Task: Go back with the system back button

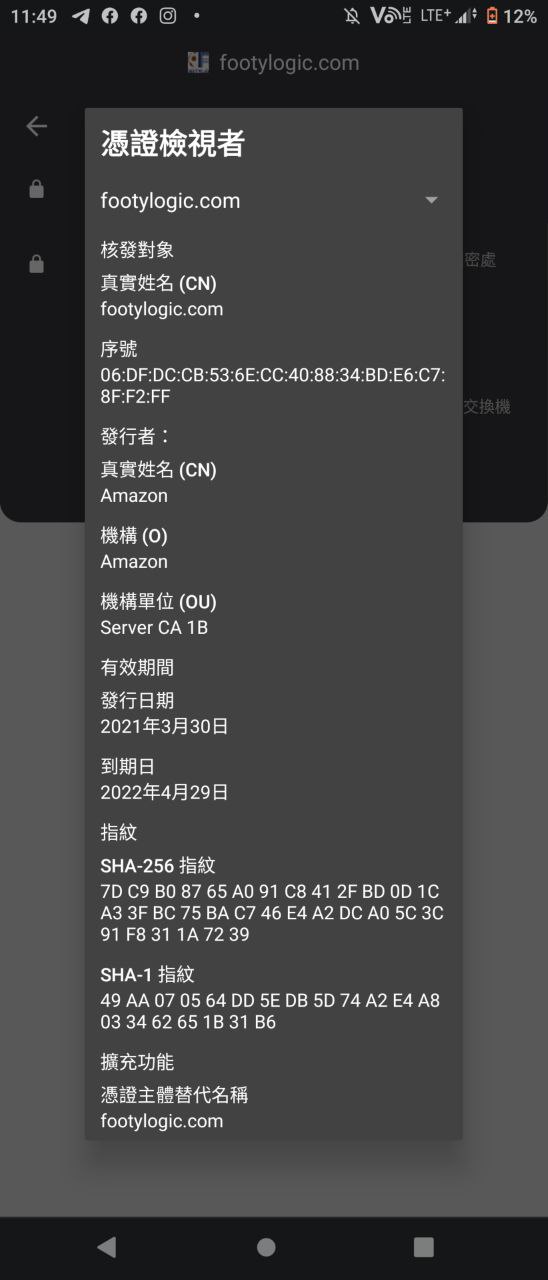Action: [107, 1246]
